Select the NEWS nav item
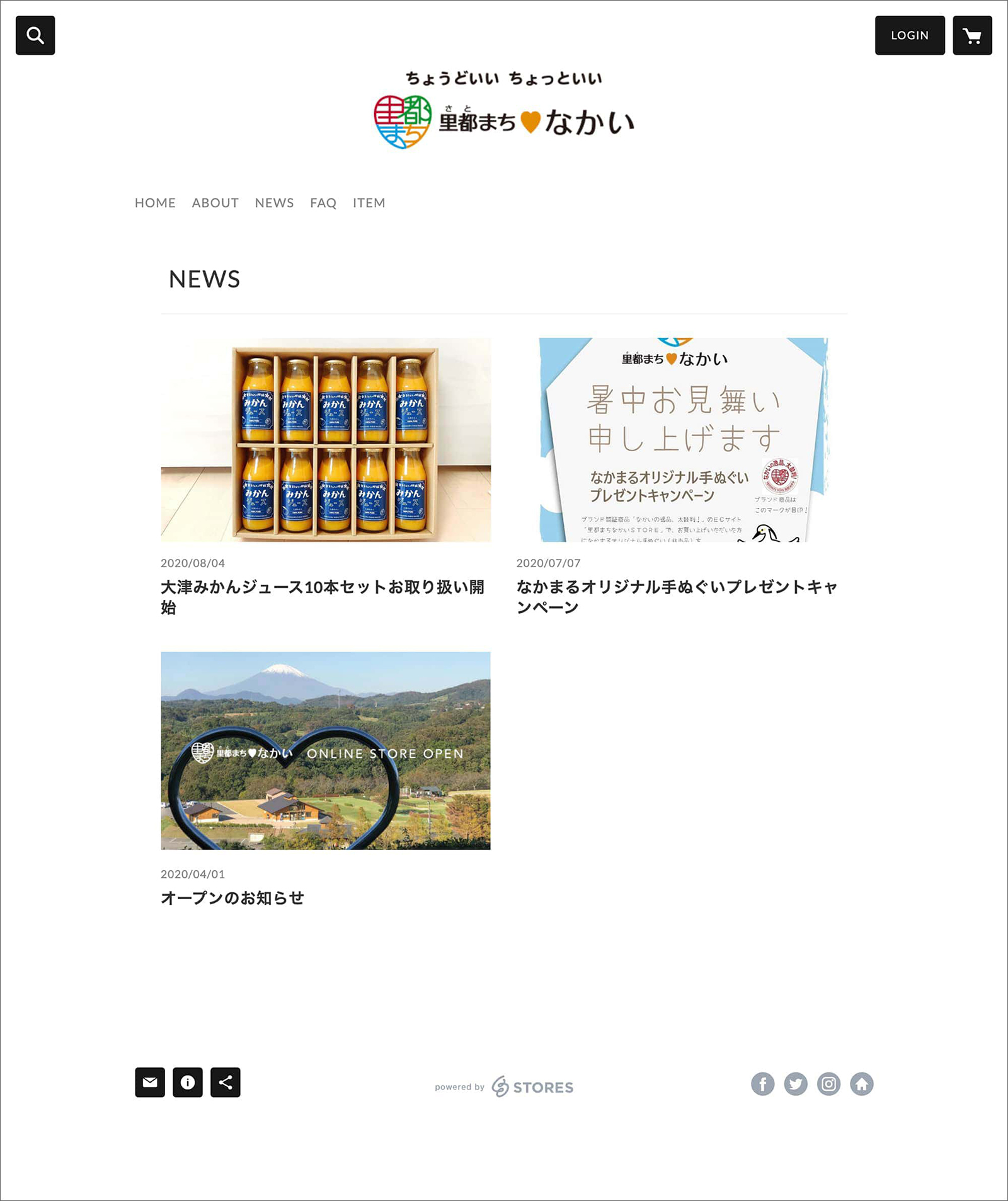The width and height of the screenshot is (1008, 1201). (x=274, y=203)
